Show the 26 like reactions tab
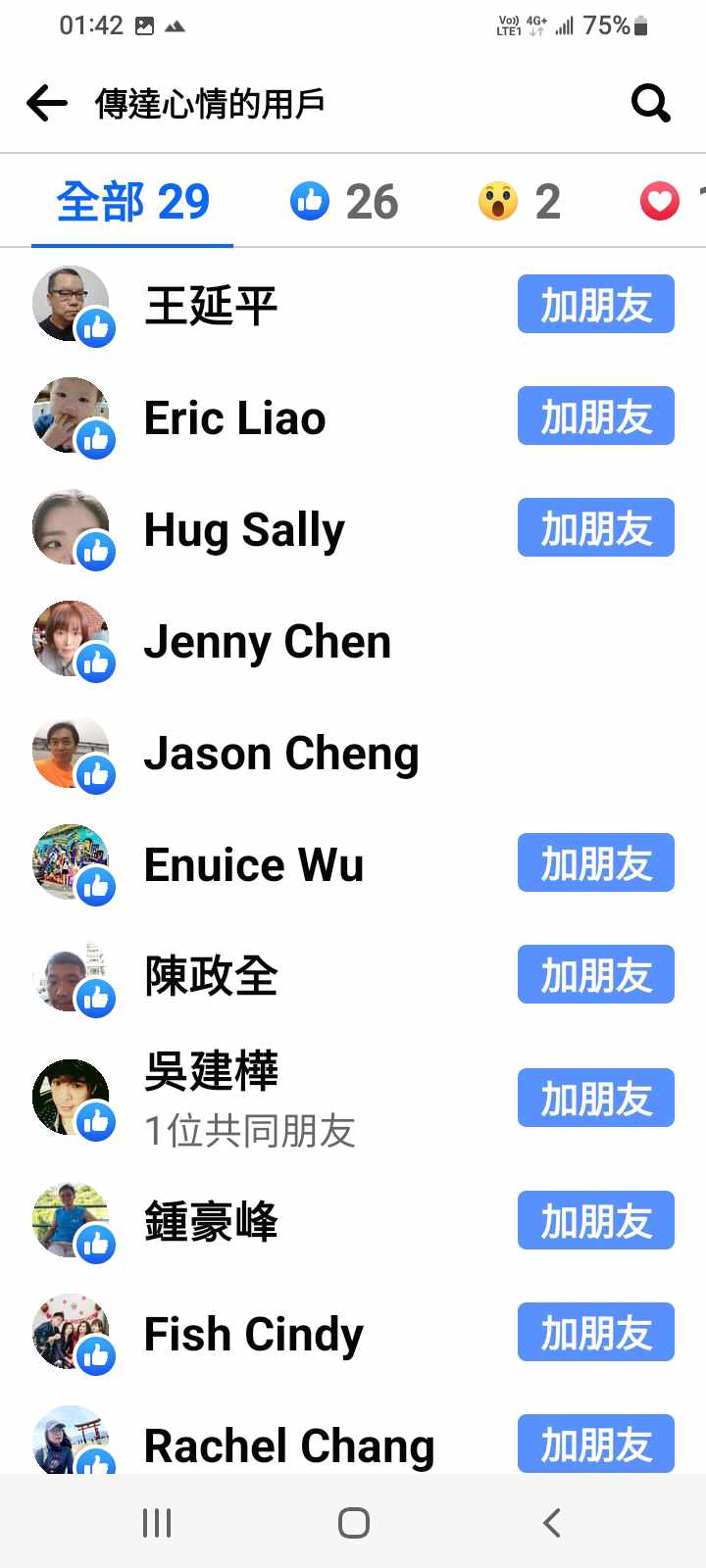 344,202
